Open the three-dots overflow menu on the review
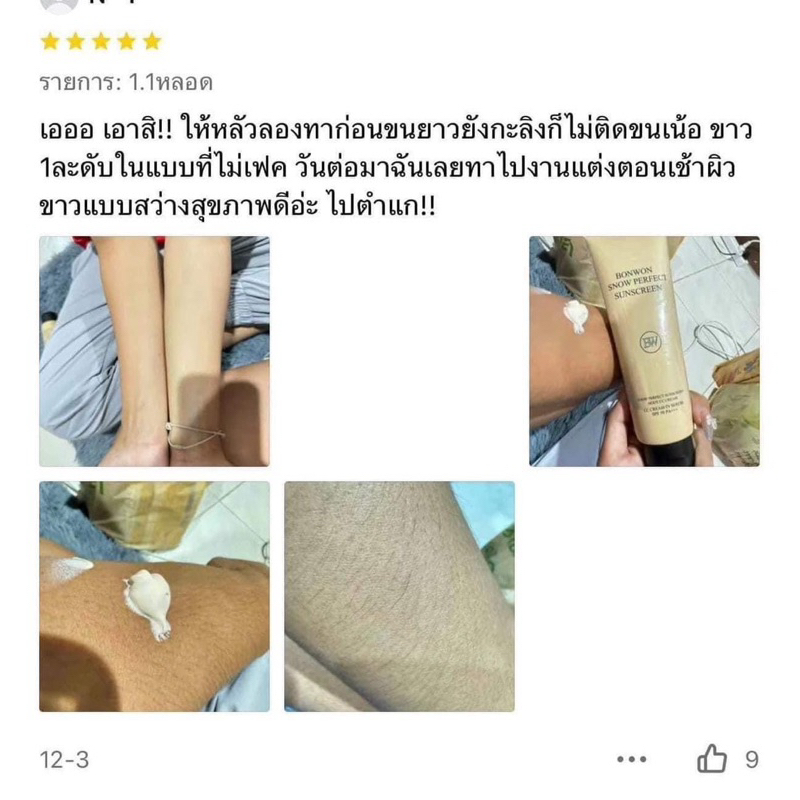Image resolution: width=800 pixels, height=800 pixels. click(x=631, y=759)
